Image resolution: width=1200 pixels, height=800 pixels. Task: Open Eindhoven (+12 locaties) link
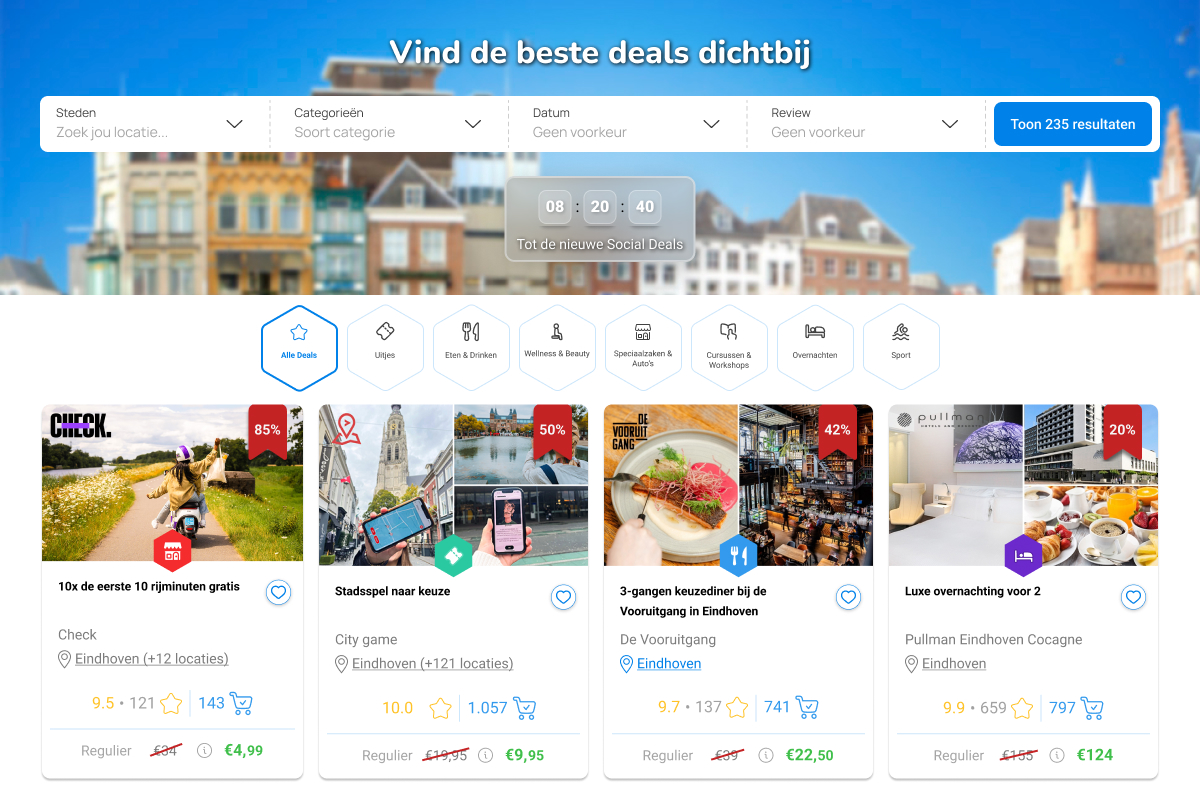coord(151,659)
